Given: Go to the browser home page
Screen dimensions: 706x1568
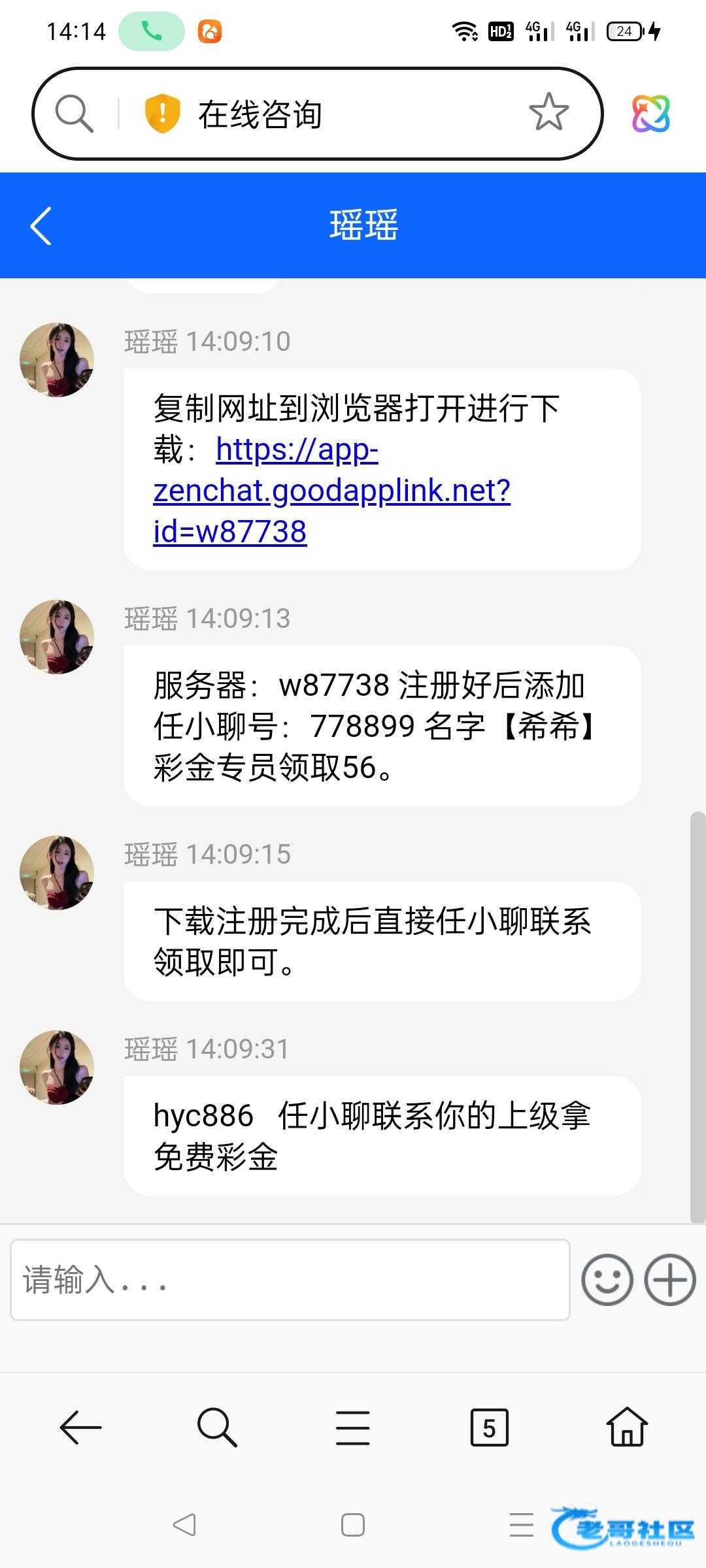Looking at the screenshot, I should (x=627, y=1428).
